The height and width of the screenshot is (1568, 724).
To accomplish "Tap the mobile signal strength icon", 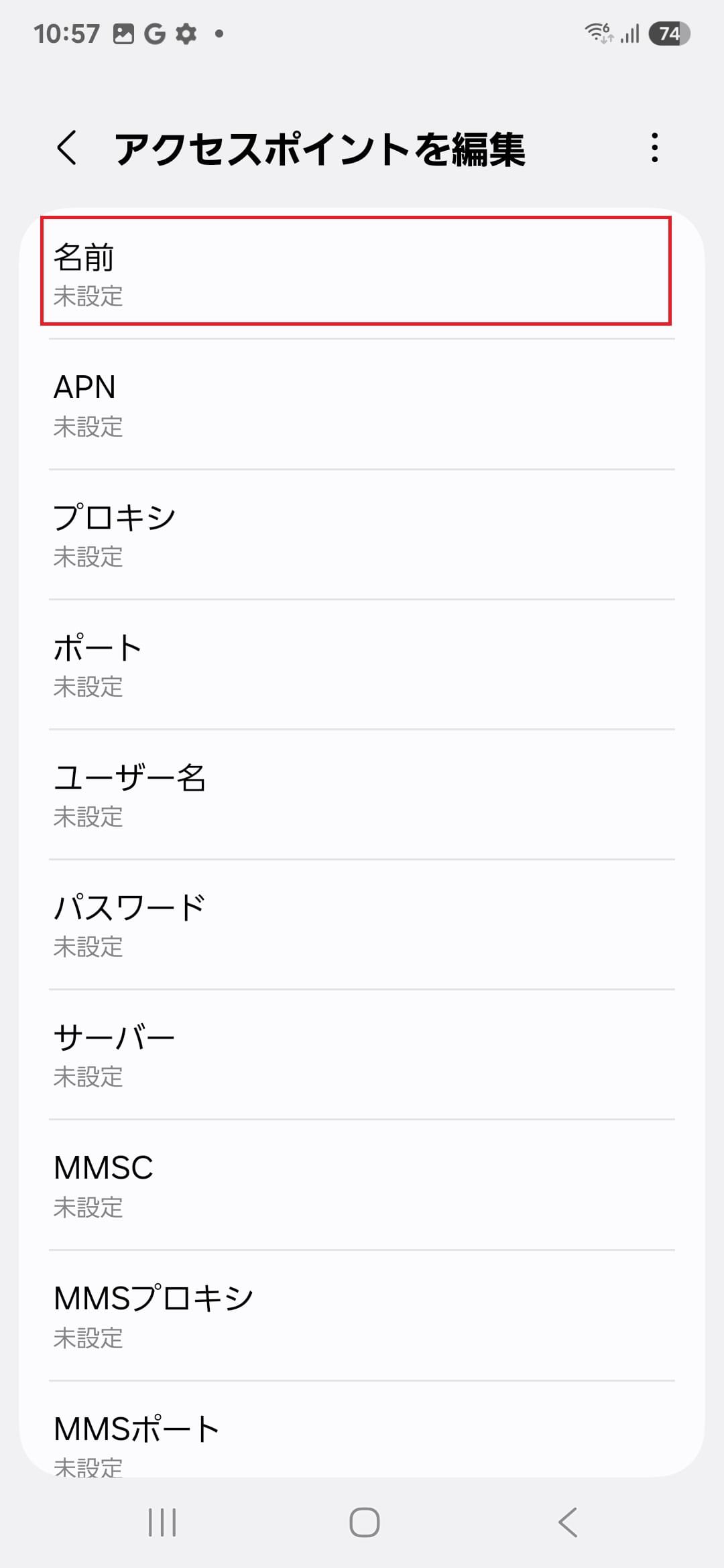I will (x=629, y=33).
